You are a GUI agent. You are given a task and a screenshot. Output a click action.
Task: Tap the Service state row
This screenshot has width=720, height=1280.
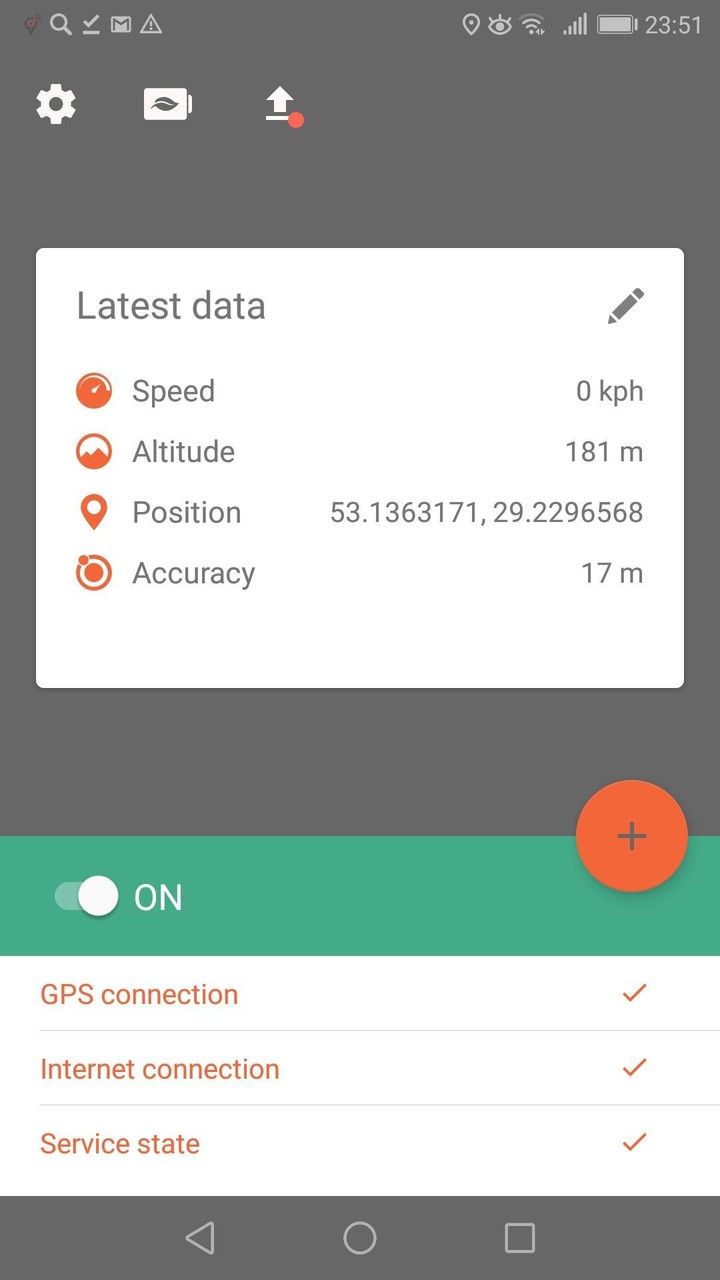click(x=360, y=1142)
